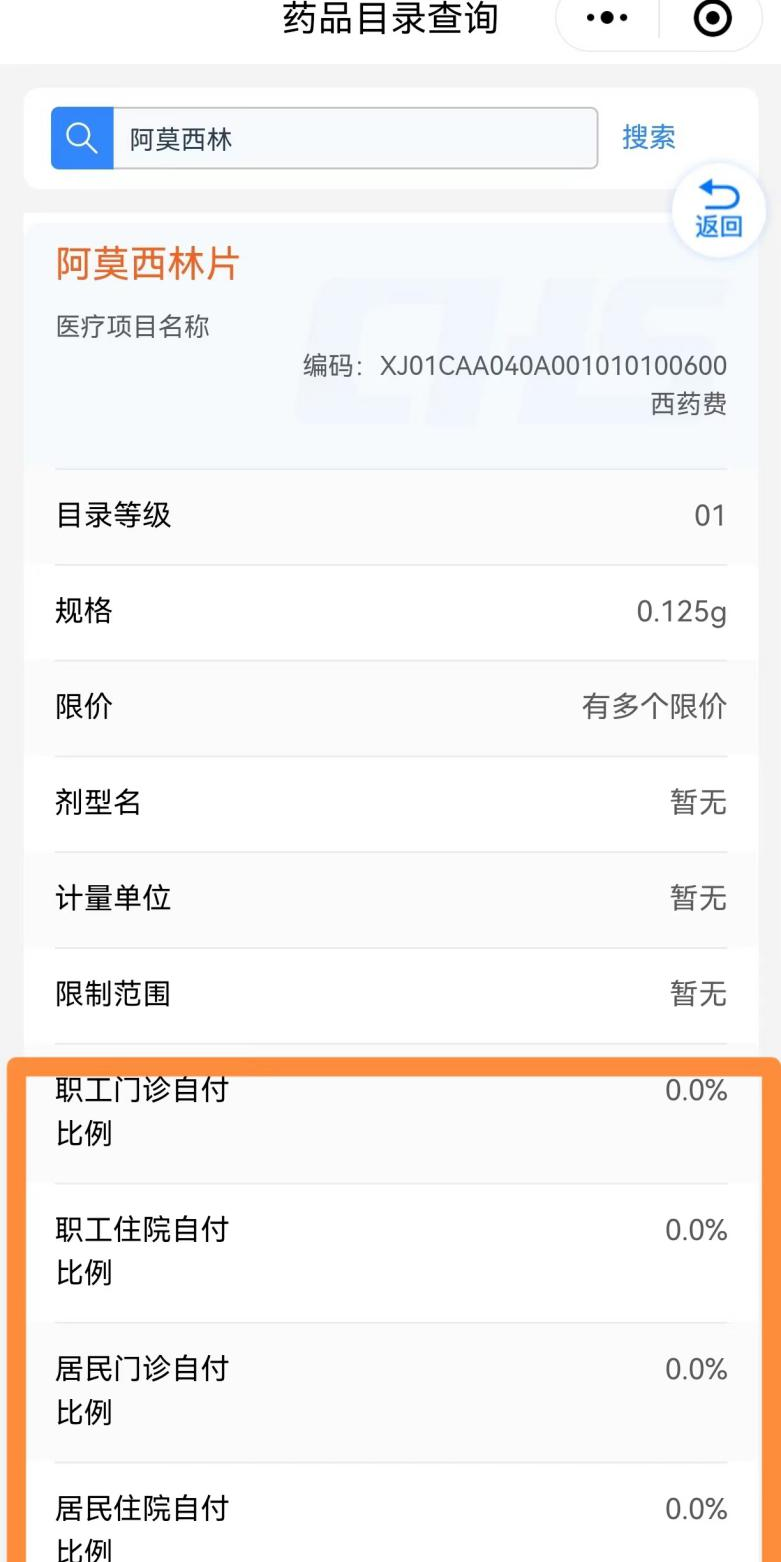Open the mini program more-options menu
This screenshot has width=781, height=1562.
click(x=607, y=18)
